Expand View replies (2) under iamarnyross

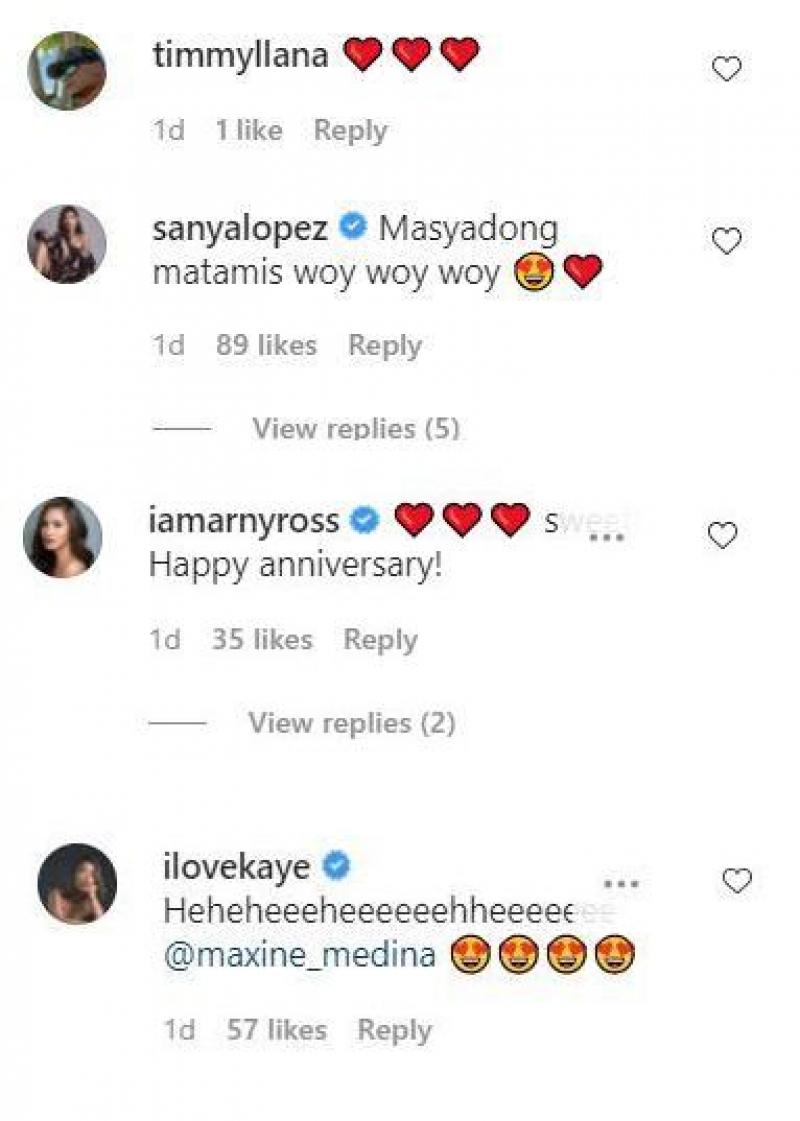point(351,723)
